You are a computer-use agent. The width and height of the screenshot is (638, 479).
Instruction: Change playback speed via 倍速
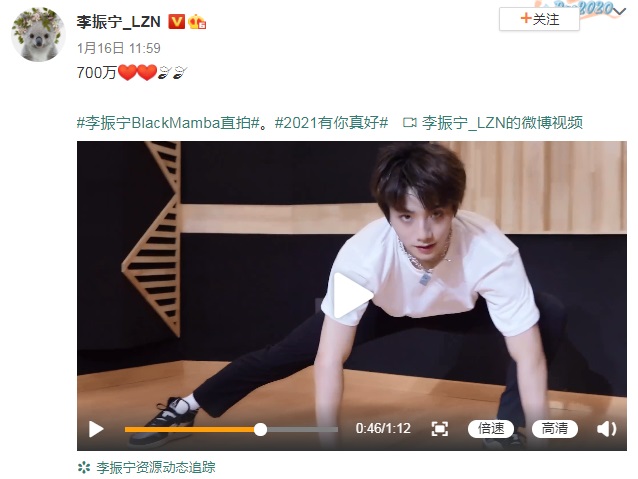pyautogui.click(x=491, y=429)
